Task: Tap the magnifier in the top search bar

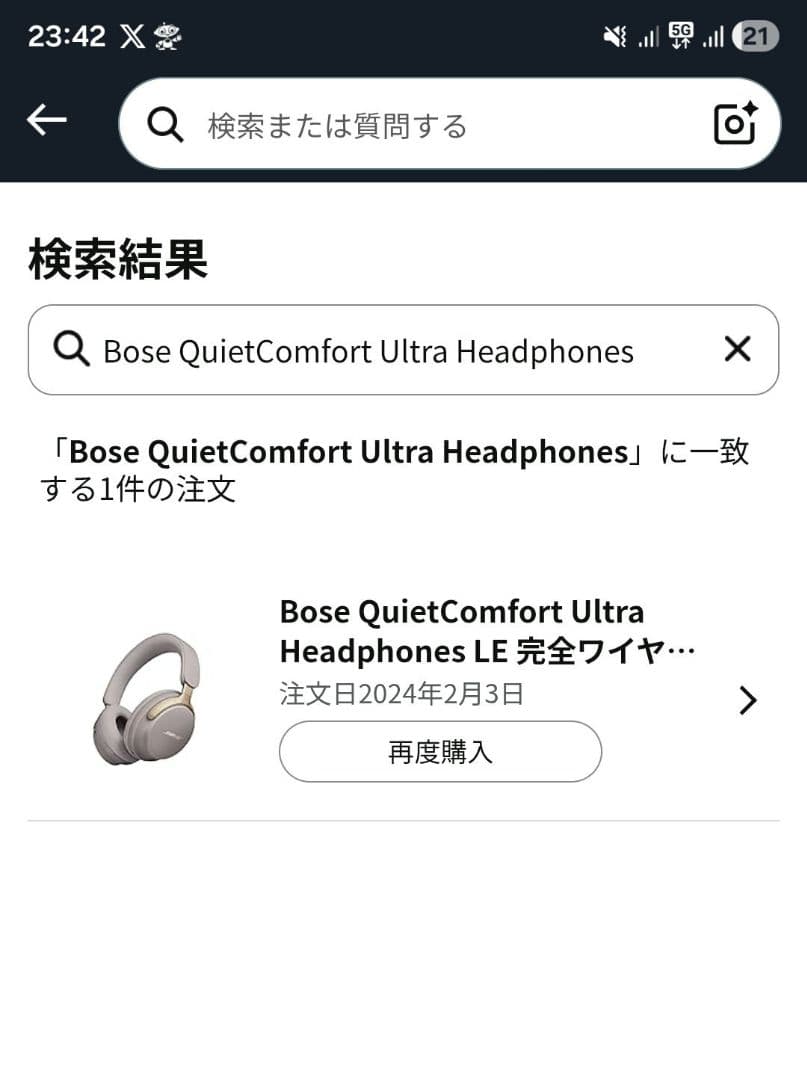Action: (165, 126)
